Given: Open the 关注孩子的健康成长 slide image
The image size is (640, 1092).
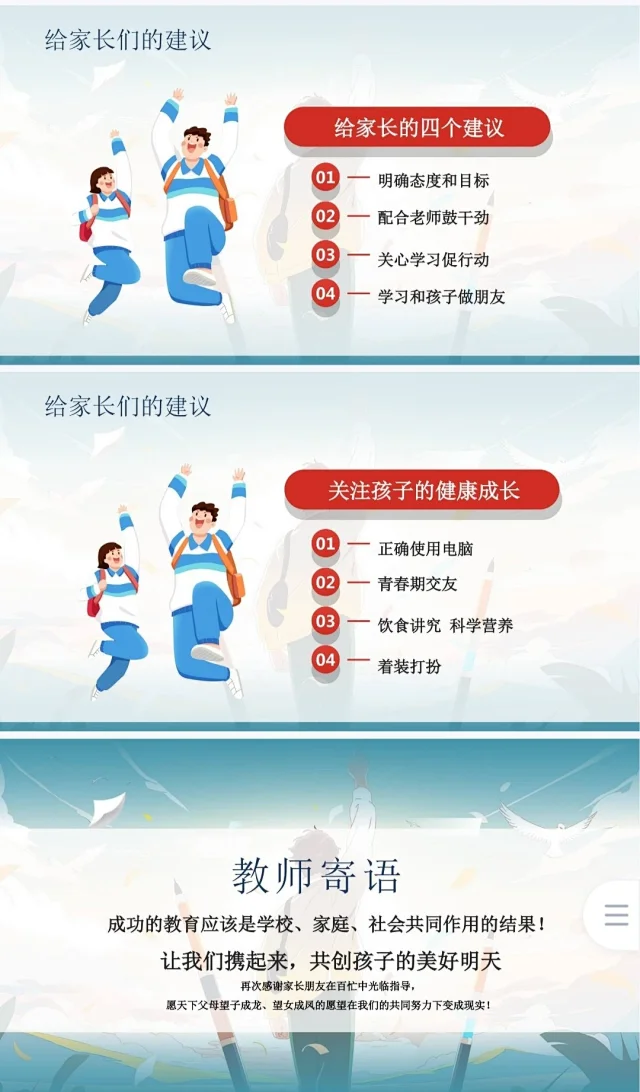Looking at the screenshot, I should [x=320, y=550].
